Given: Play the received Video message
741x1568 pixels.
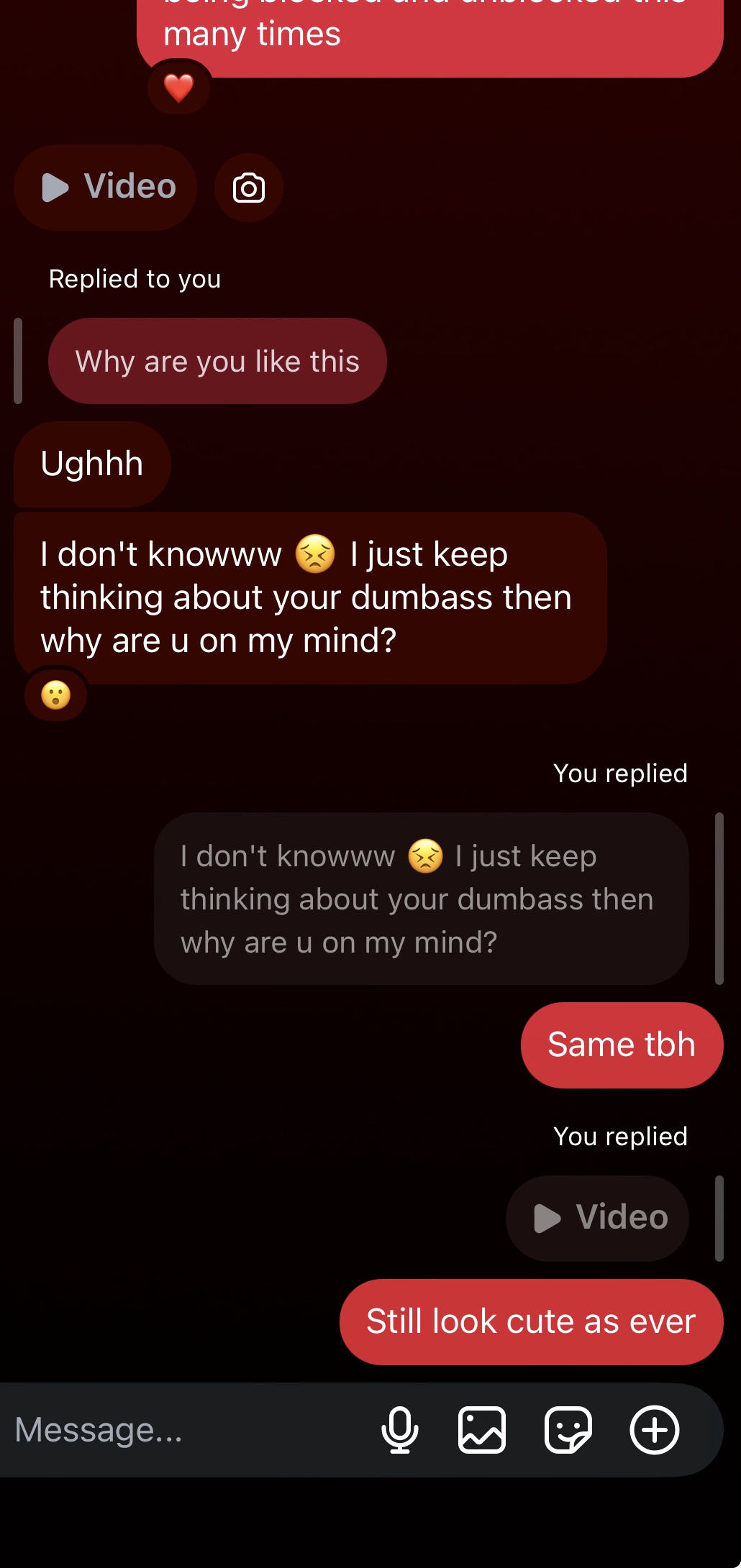Looking at the screenshot, I should point(106,187).
